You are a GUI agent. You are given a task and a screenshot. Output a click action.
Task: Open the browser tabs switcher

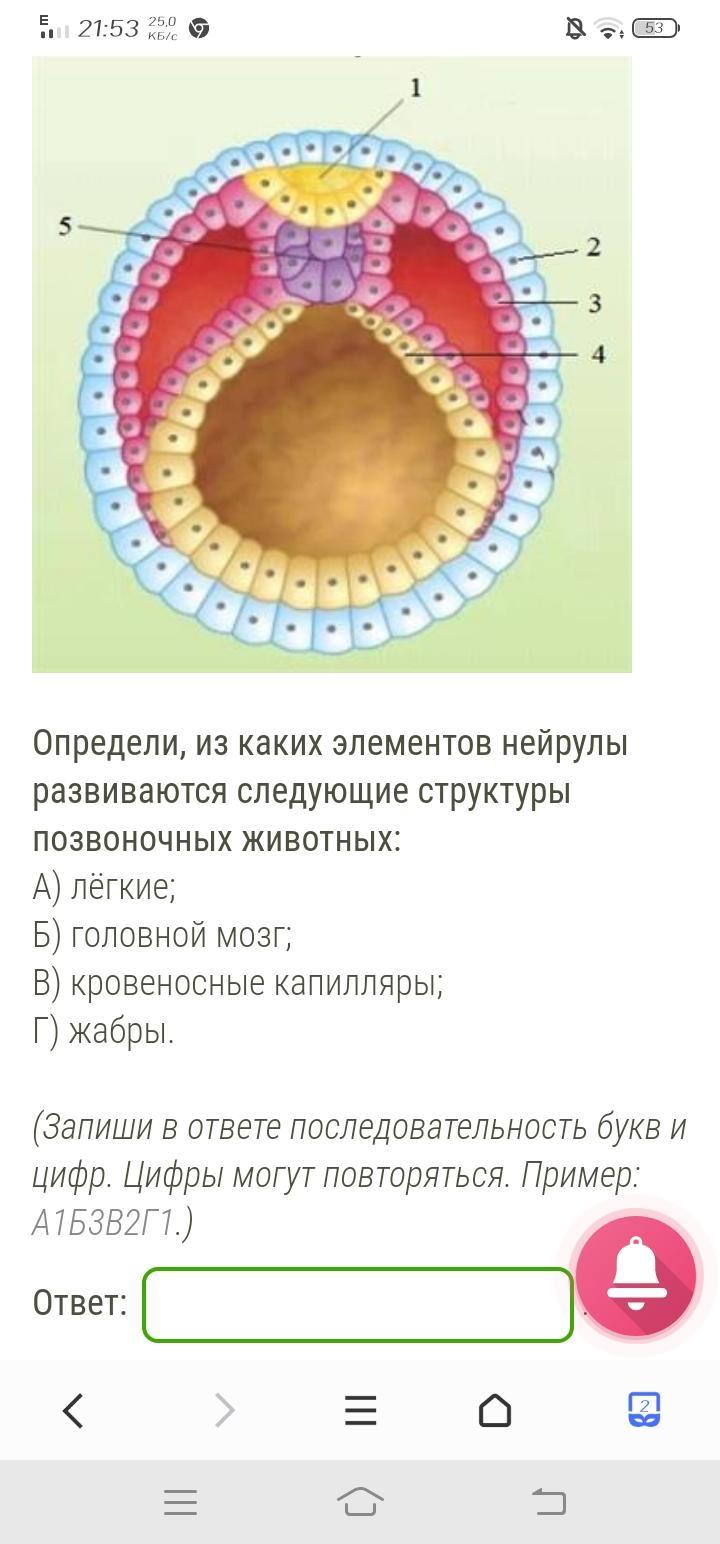(644, 1409)
